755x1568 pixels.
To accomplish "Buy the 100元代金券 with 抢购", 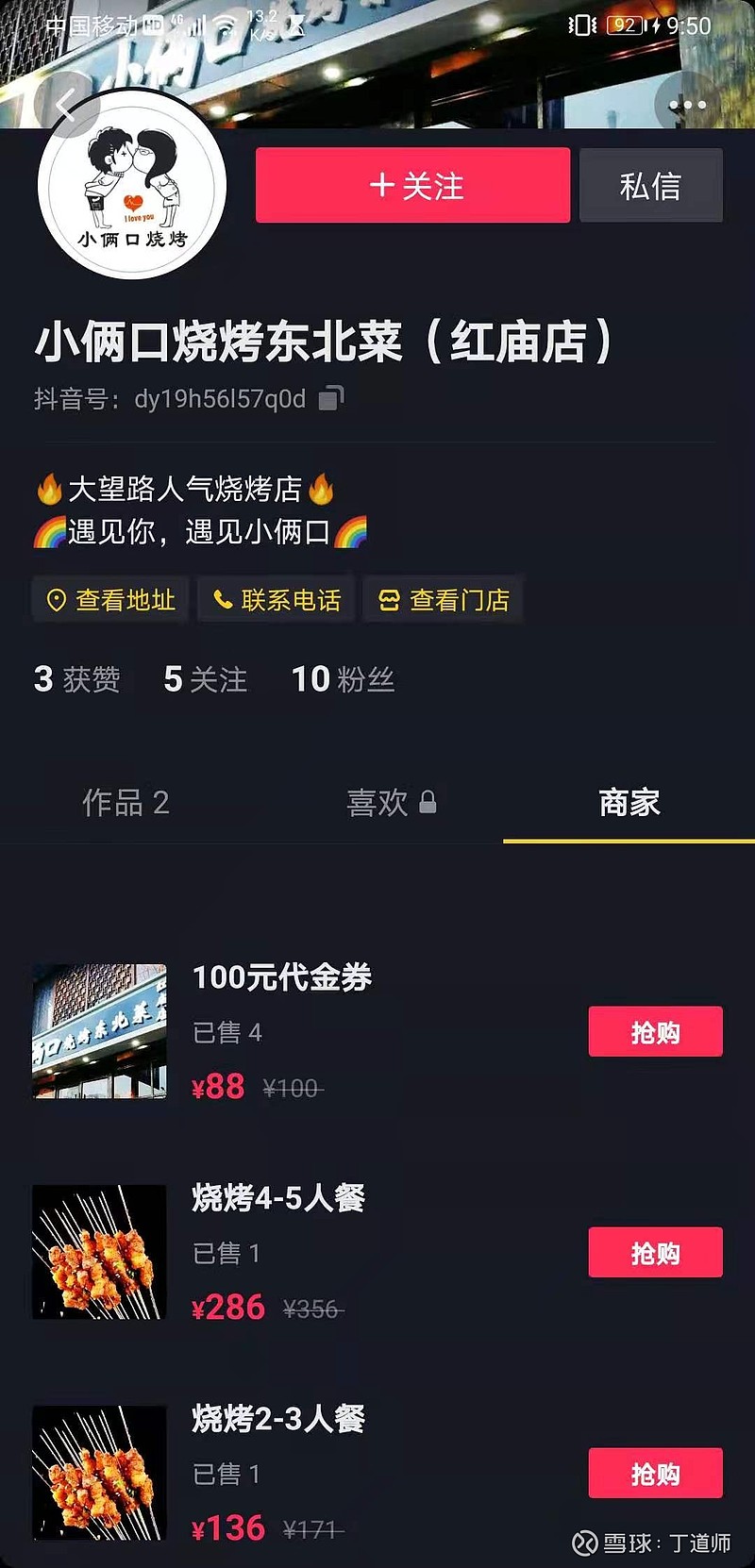I will [x=655, y=1032].
